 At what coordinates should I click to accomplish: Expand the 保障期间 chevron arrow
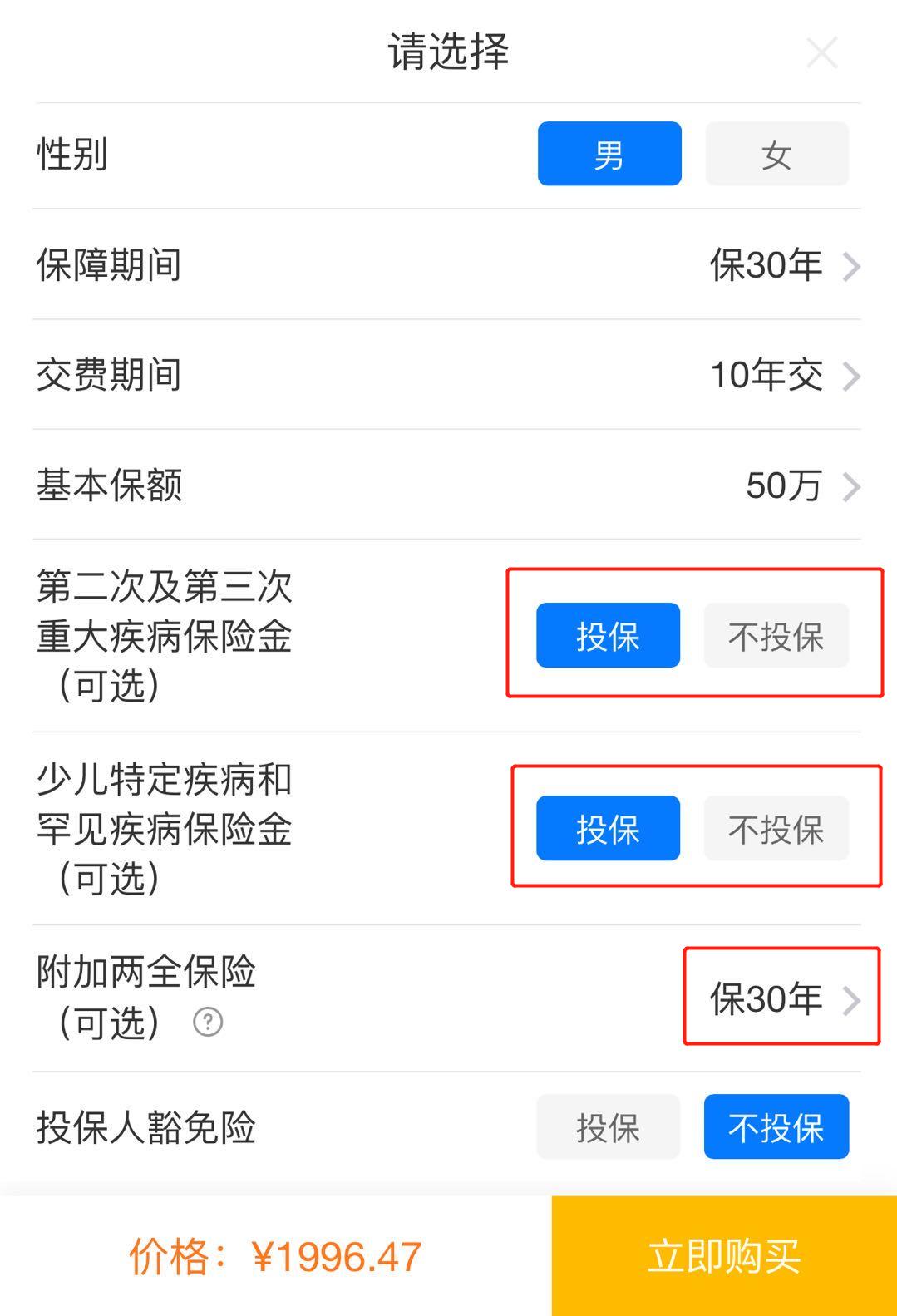click(851, 266)
